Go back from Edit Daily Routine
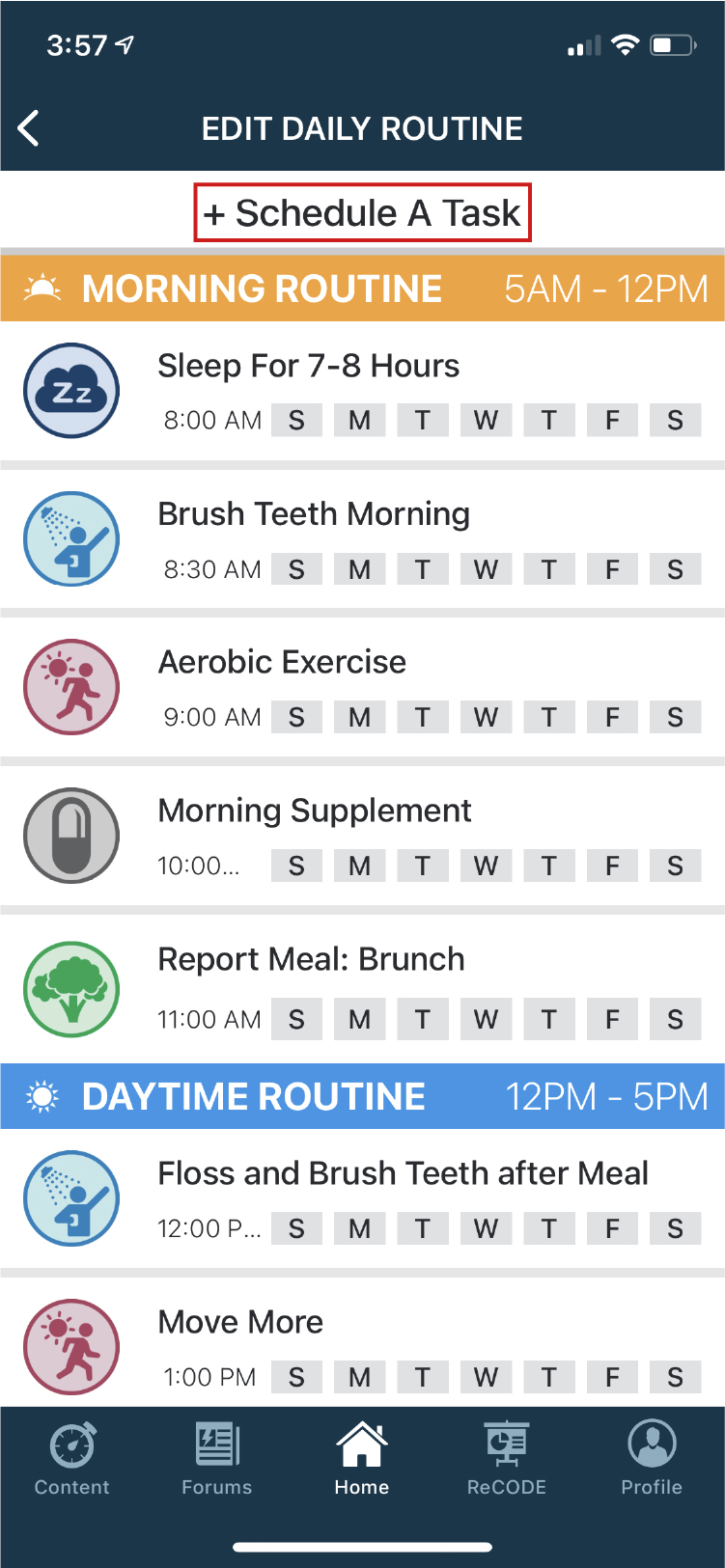The image size is (725, 1568). pos(29,128)
